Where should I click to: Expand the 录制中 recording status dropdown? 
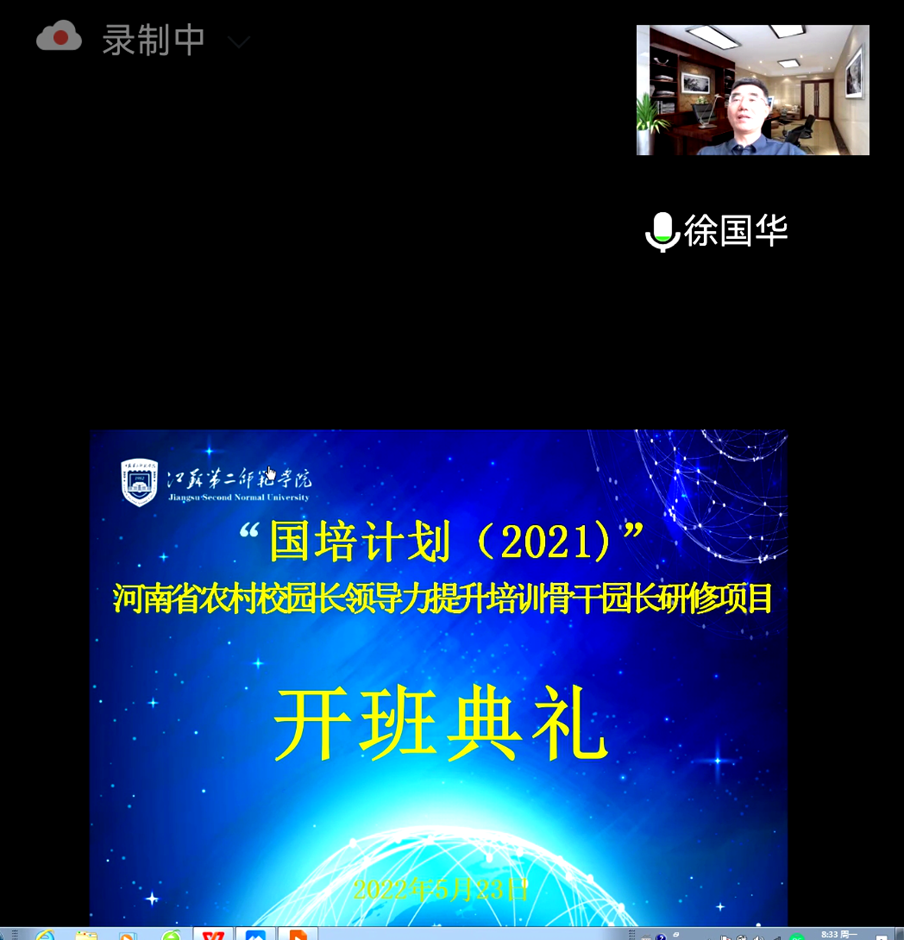238,42
